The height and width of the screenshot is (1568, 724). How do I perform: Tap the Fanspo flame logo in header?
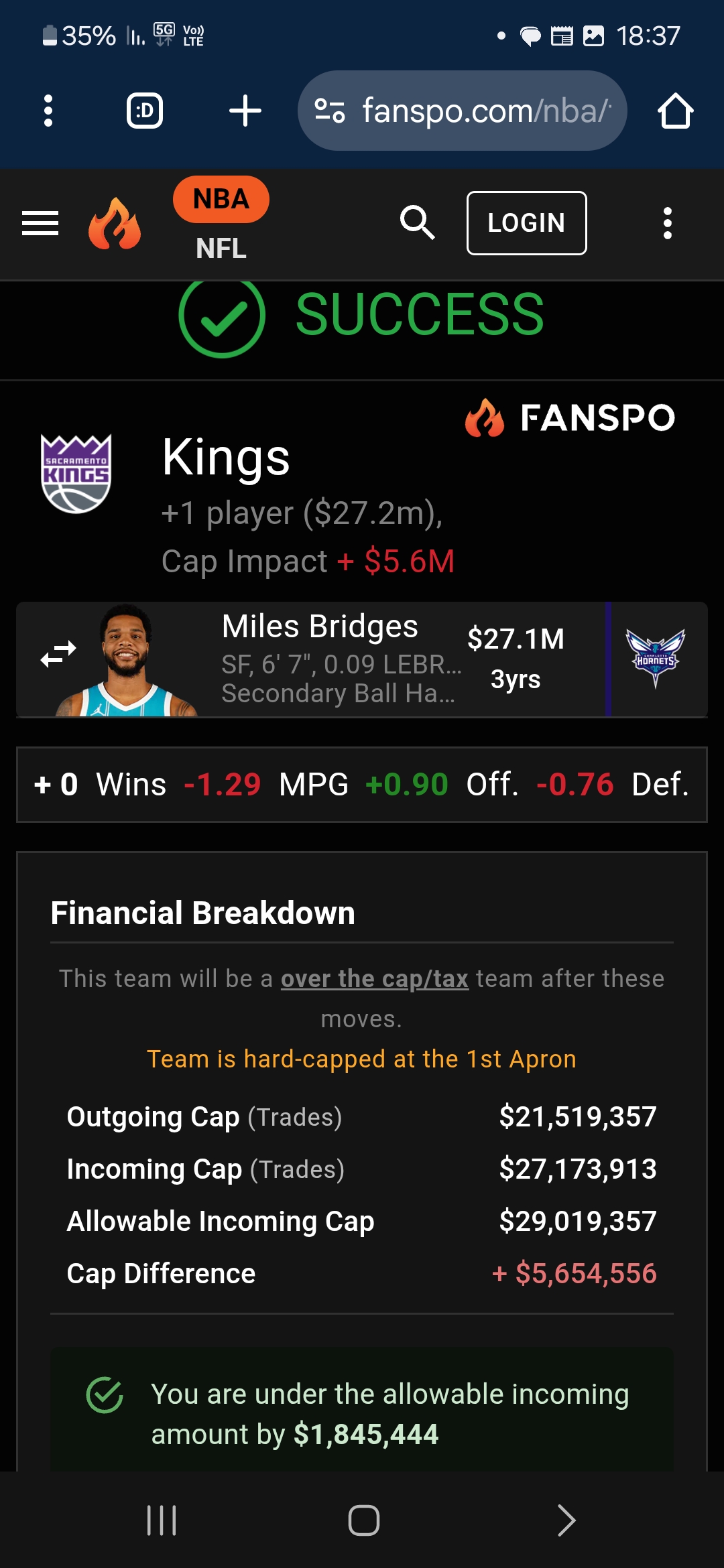point(115,223)
